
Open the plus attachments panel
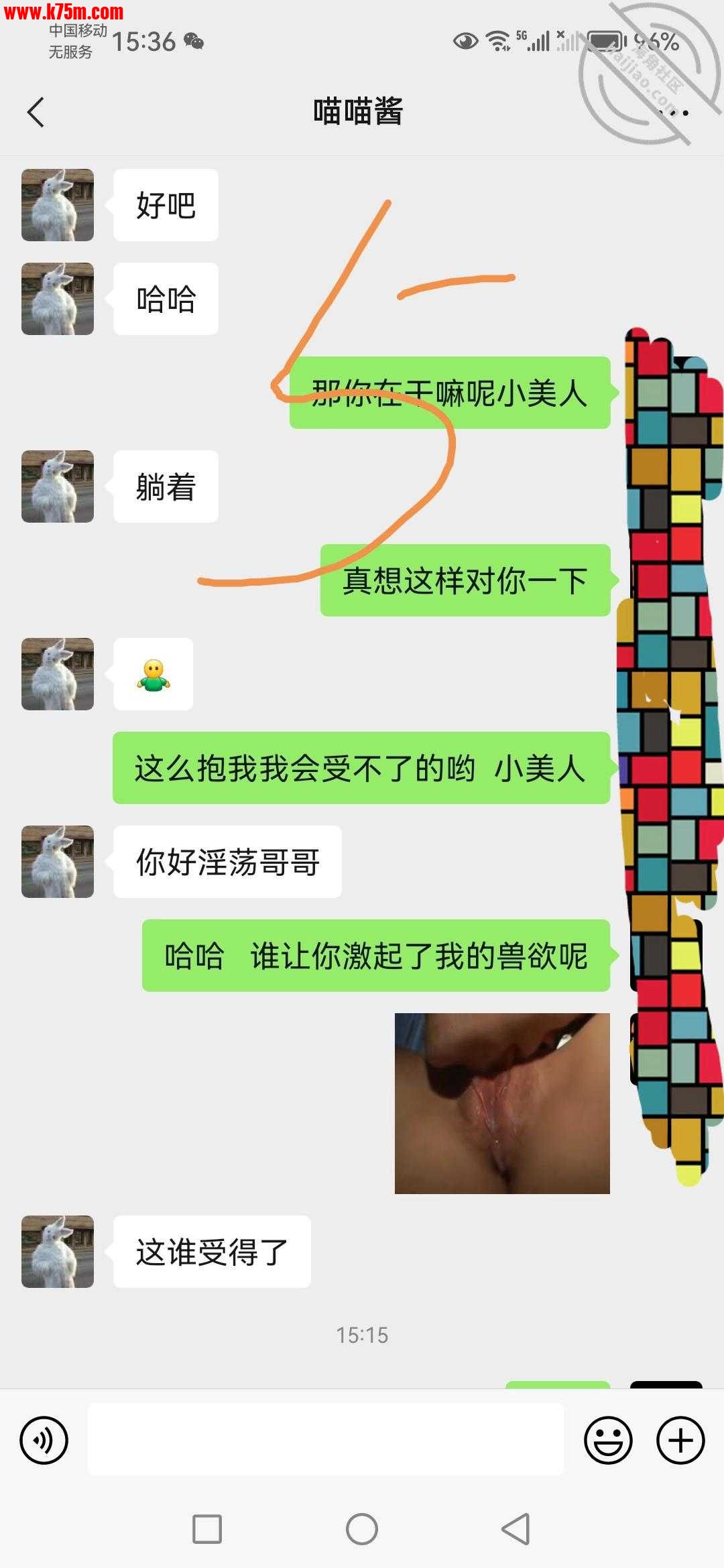pyautogui.click(x=680, y=1440)
